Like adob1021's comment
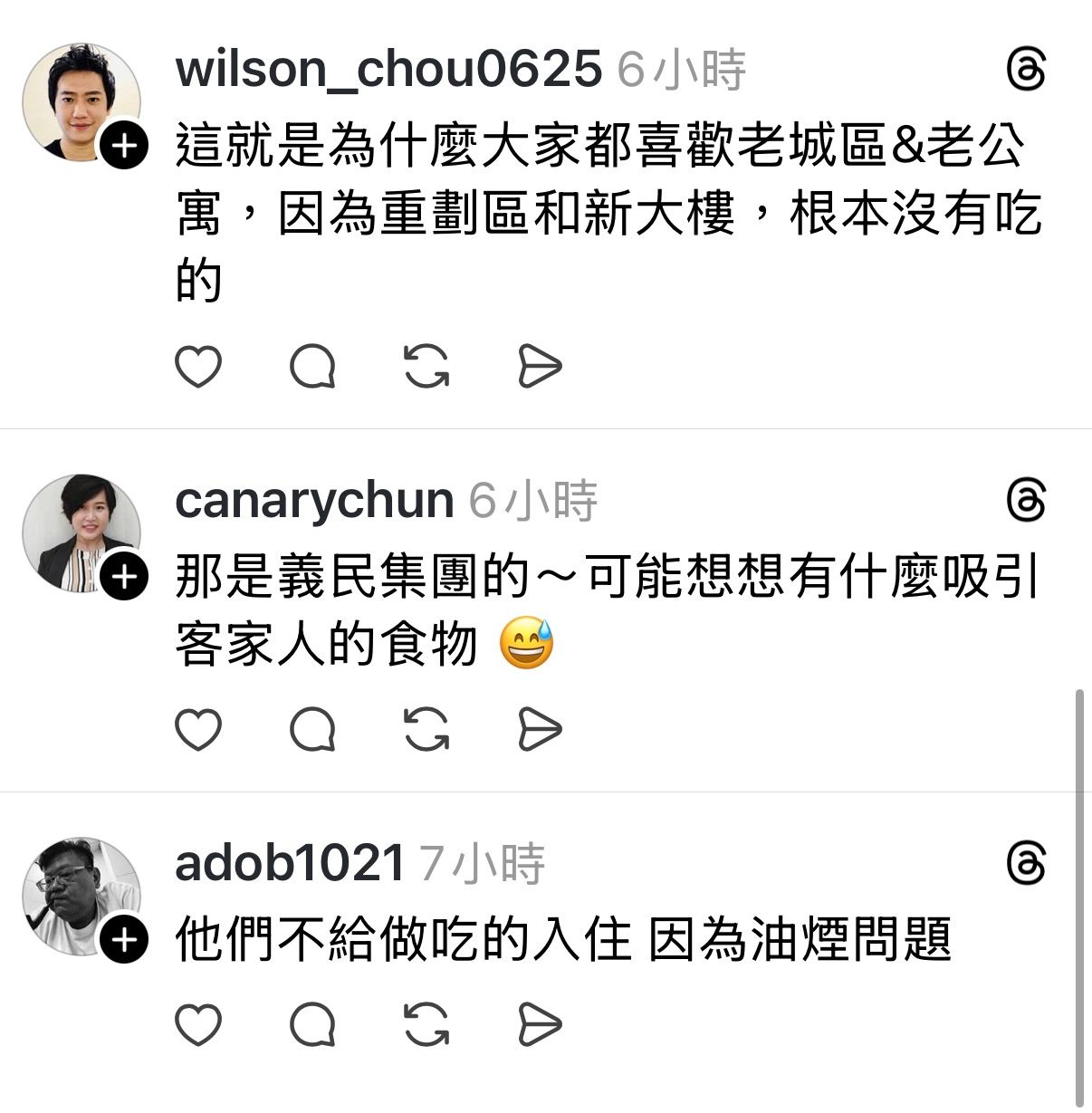The image size is (1092, 1113). tap(197, 1026)
